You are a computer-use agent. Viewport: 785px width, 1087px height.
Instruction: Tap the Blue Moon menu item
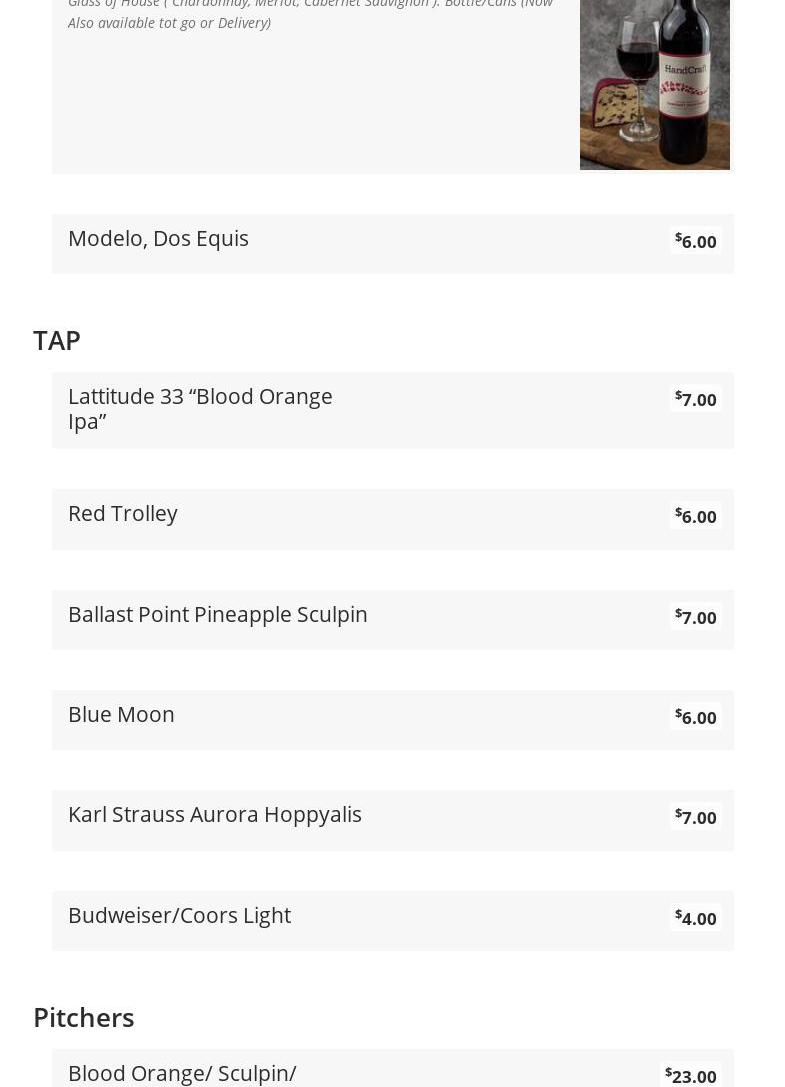(121, 715)
